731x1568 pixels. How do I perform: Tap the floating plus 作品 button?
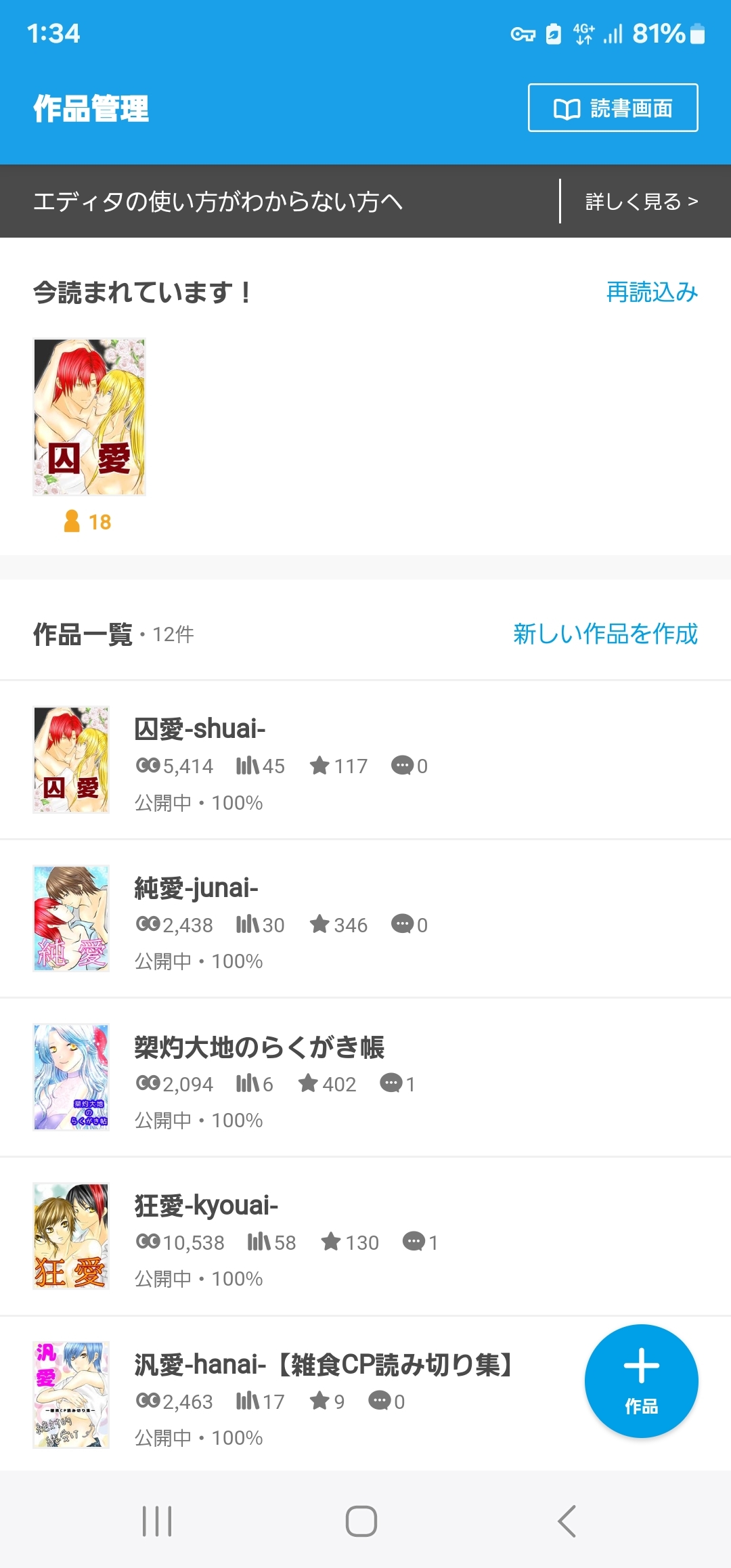(x=641, y=1380)
